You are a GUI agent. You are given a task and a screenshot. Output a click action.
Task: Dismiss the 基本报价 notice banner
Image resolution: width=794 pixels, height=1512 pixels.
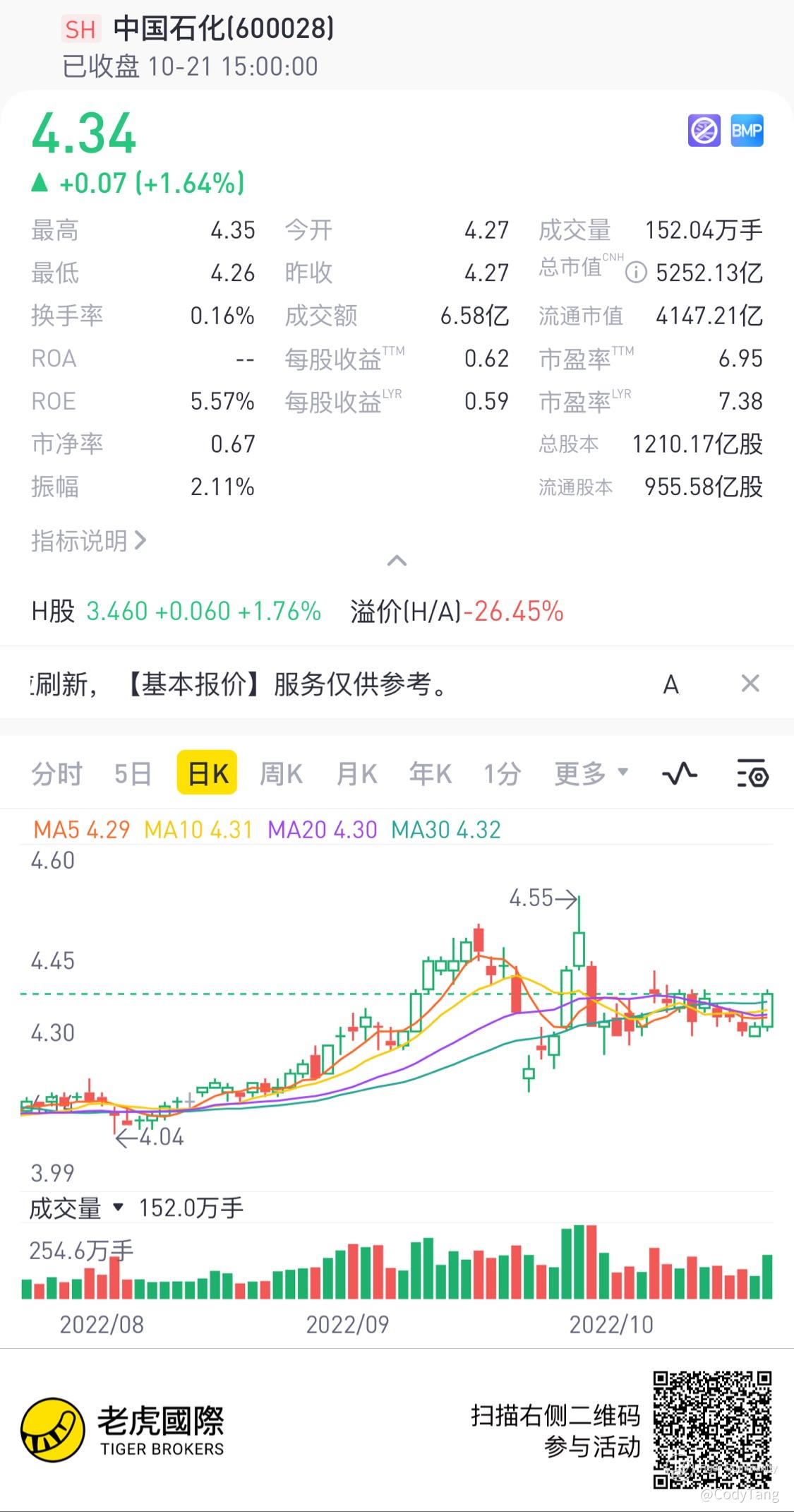tap(750, 683)
